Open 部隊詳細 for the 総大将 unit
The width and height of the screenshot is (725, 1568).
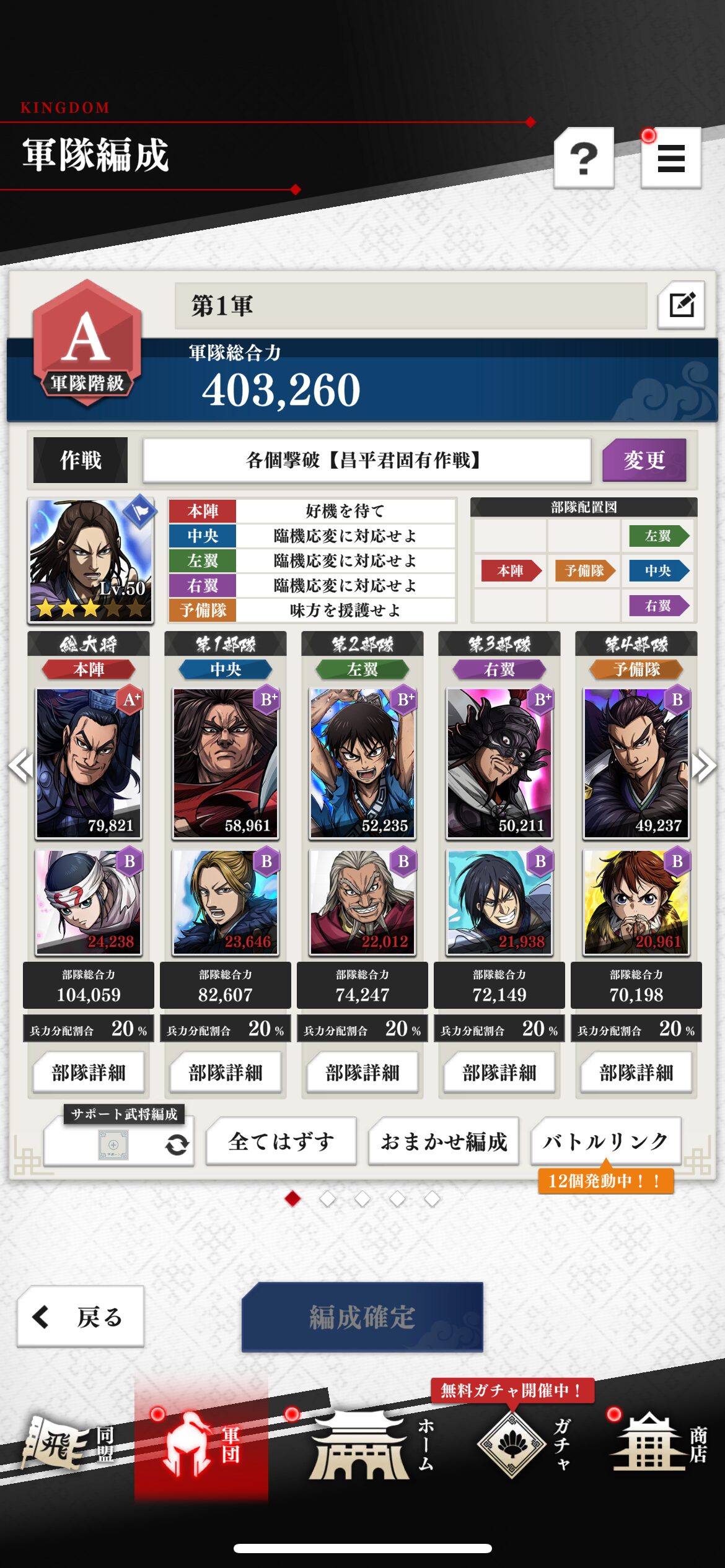point(89,1073)
